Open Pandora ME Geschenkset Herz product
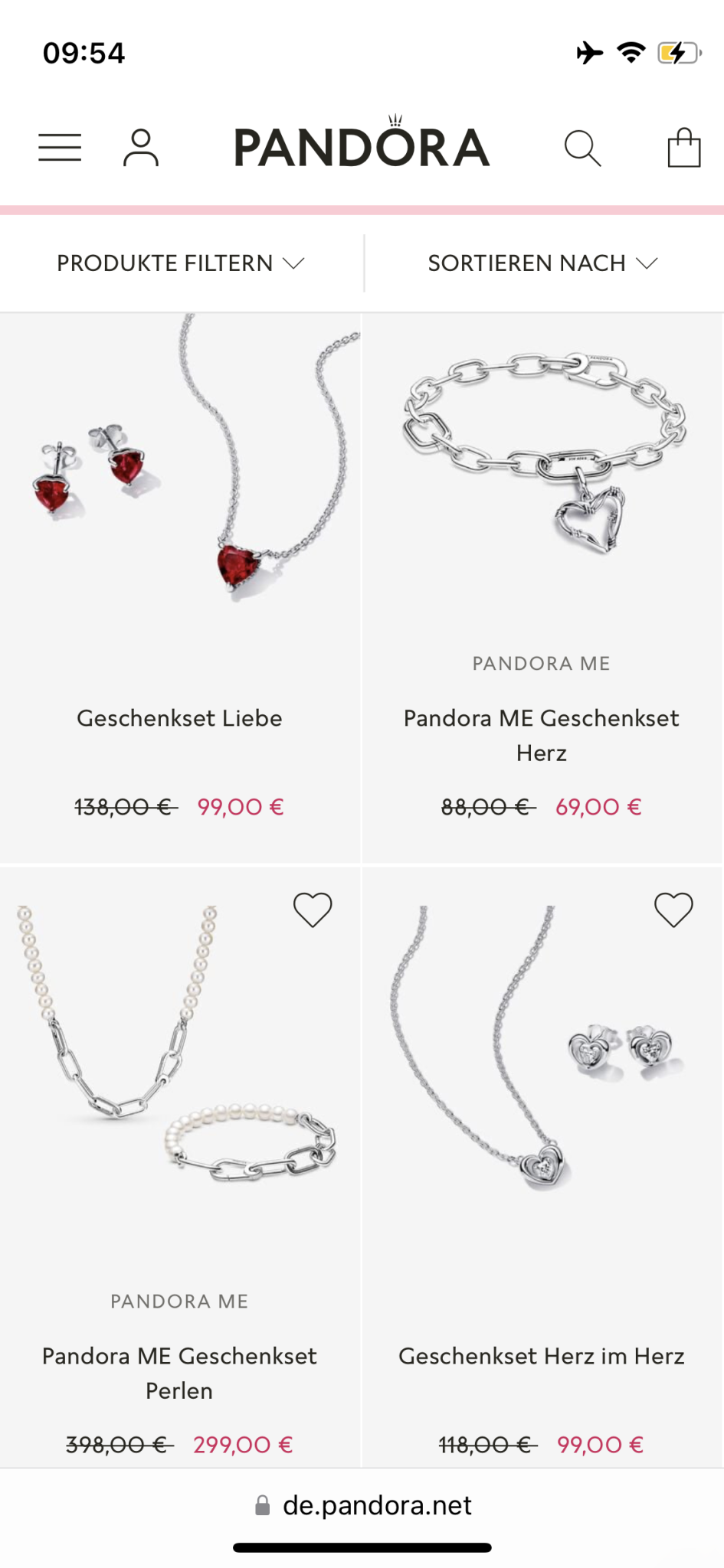 (x=542, y=735)
